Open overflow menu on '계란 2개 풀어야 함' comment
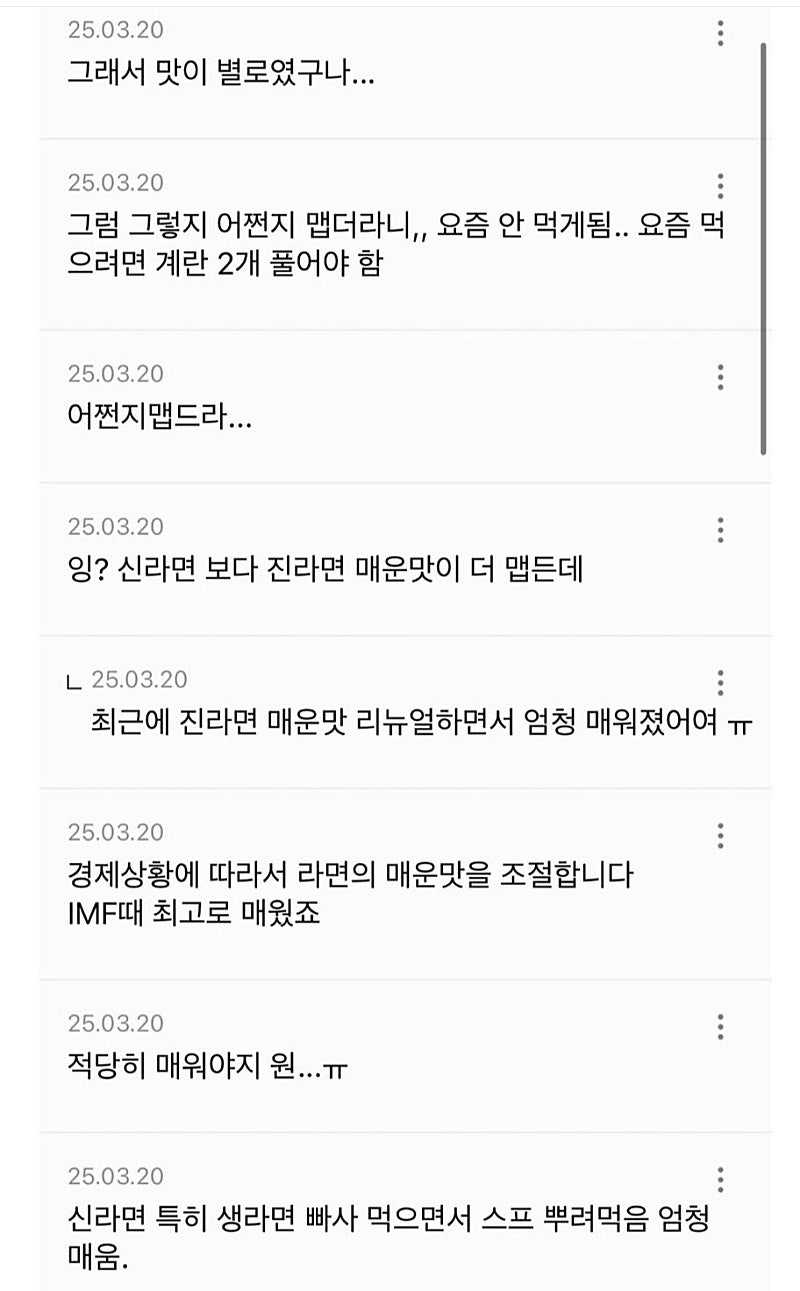This screenshot has height=1291, width=800. [x=720, y=186]
